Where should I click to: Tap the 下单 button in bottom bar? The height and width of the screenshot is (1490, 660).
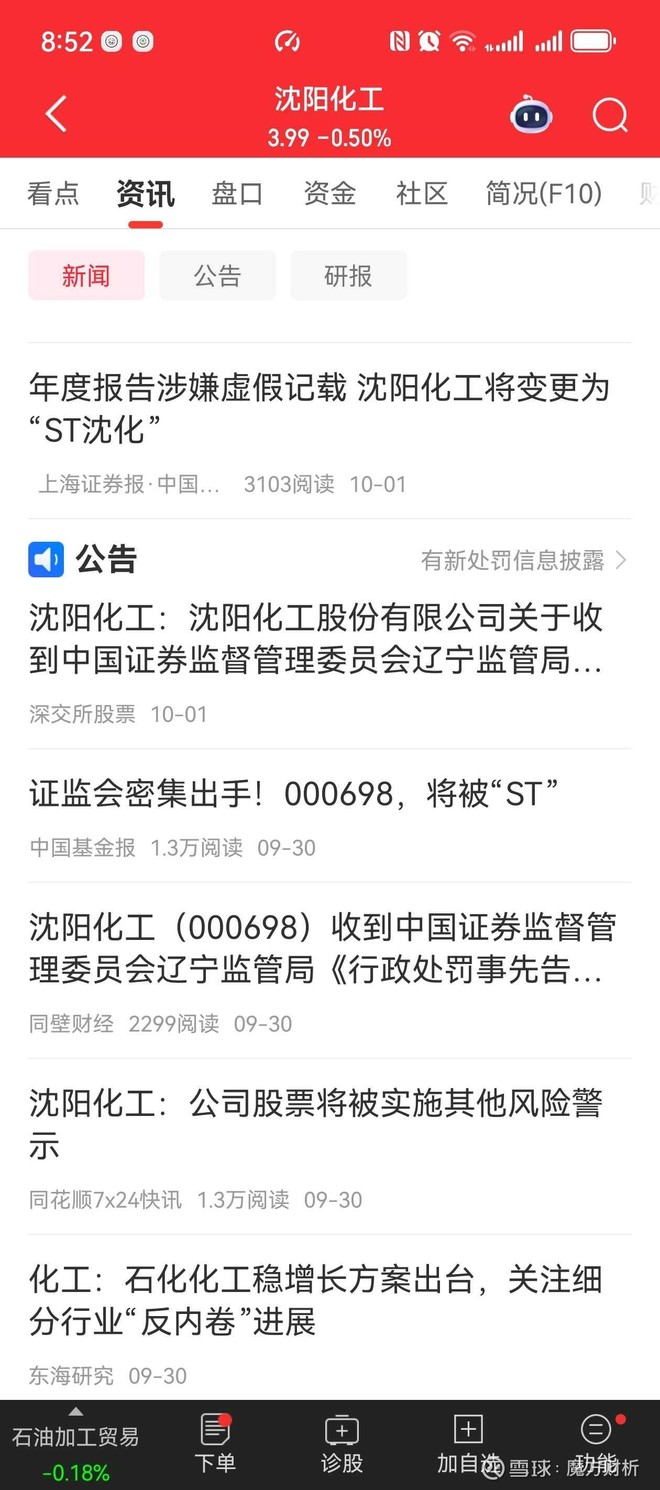click(215, 1444)
